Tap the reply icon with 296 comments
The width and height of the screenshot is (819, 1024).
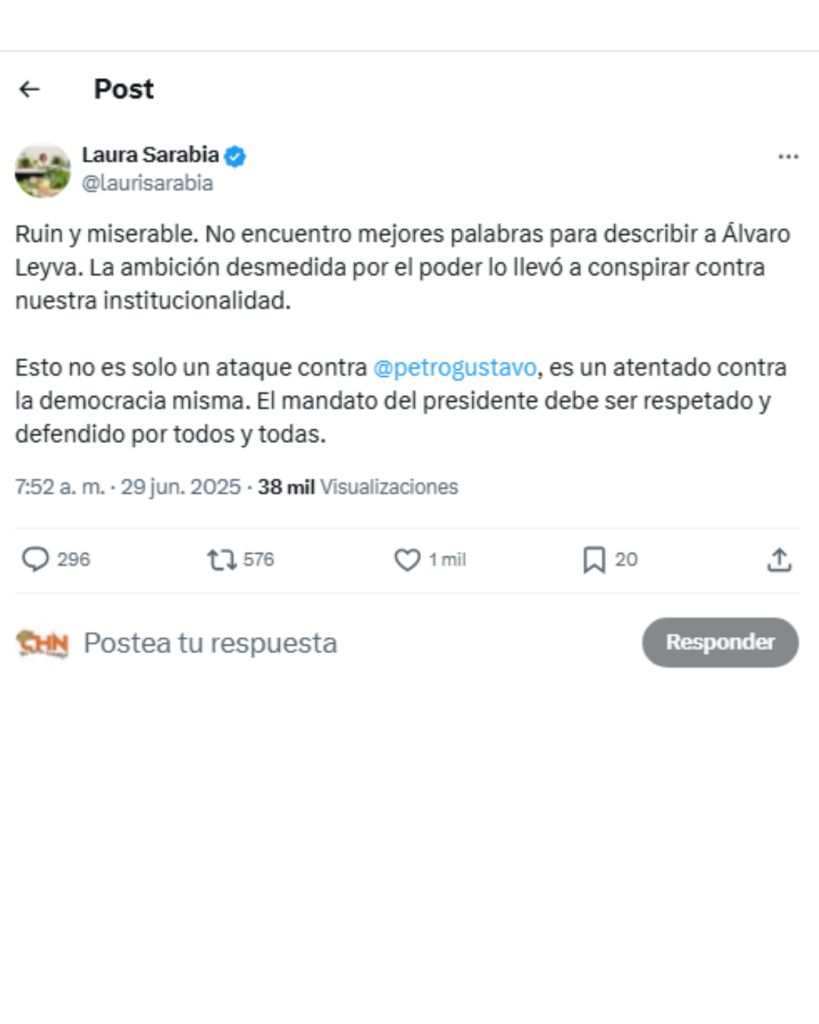click(x=36, y=560)
